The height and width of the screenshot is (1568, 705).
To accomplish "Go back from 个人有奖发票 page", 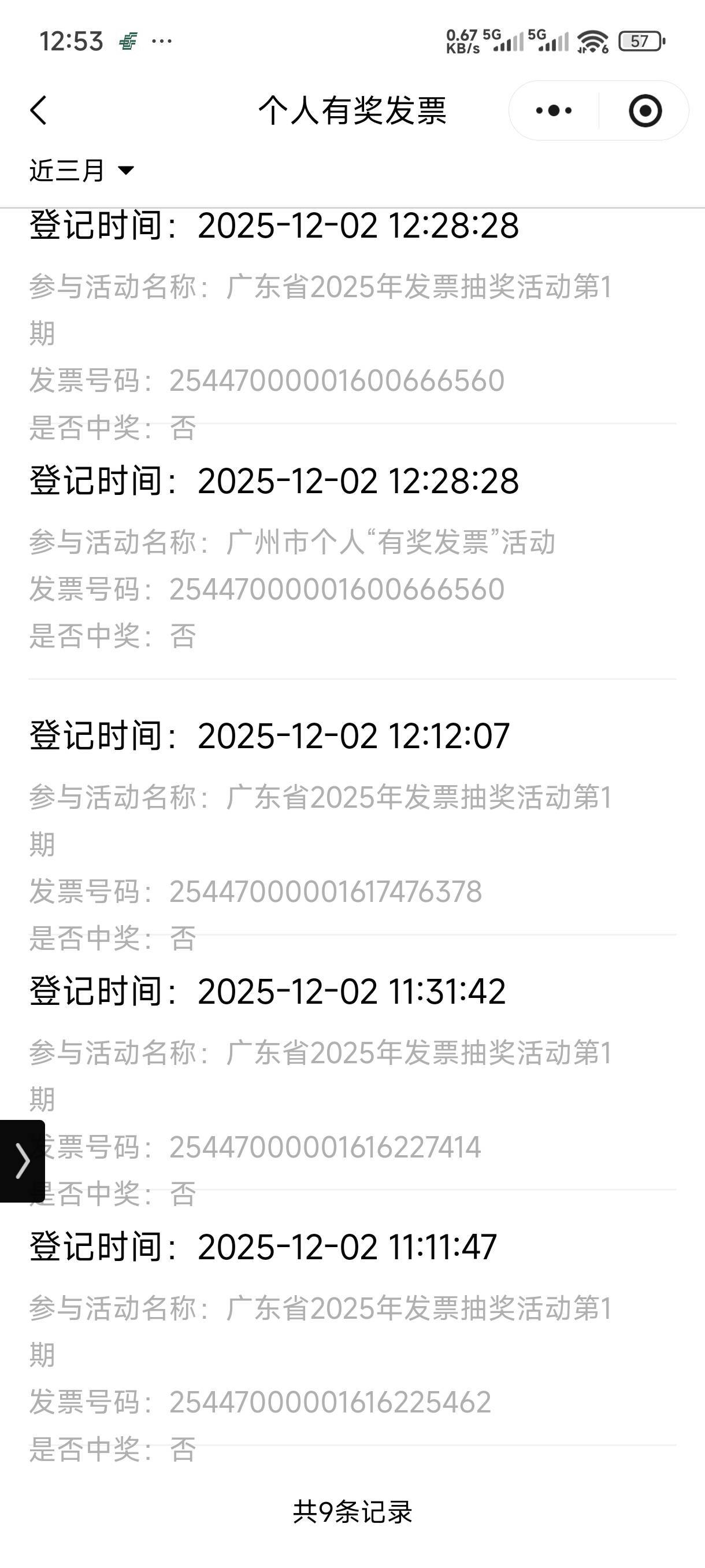I will click(39, 111).
